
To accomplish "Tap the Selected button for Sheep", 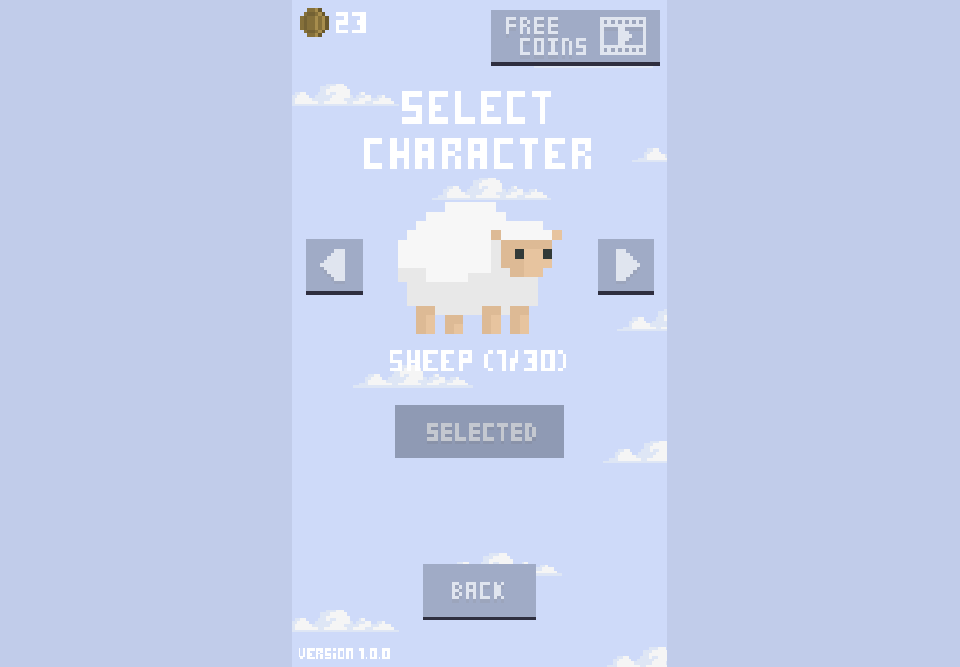I will tap(479, 432).
